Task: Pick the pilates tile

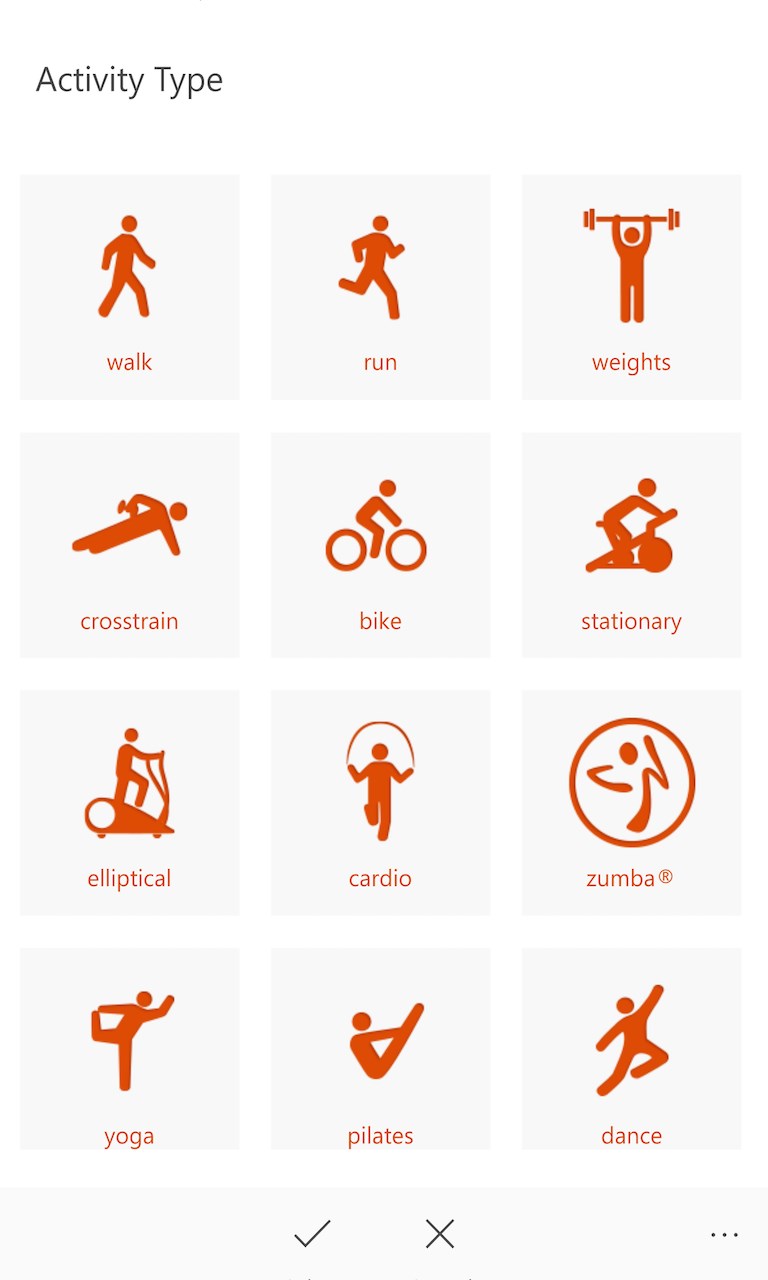Action: (x=380, y=1050)
